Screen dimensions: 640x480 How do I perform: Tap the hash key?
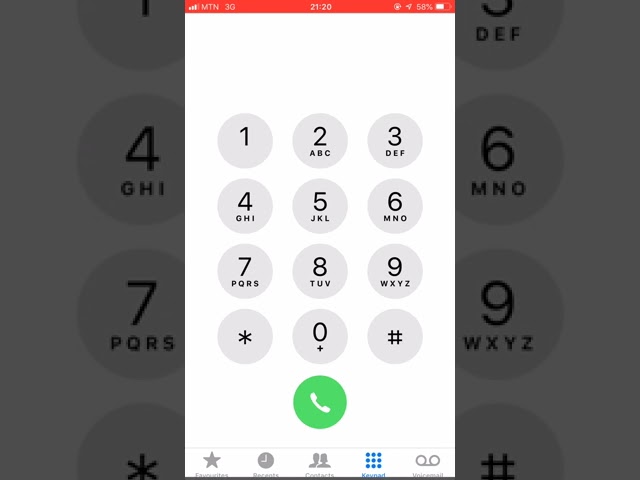[x=395, y=337]
